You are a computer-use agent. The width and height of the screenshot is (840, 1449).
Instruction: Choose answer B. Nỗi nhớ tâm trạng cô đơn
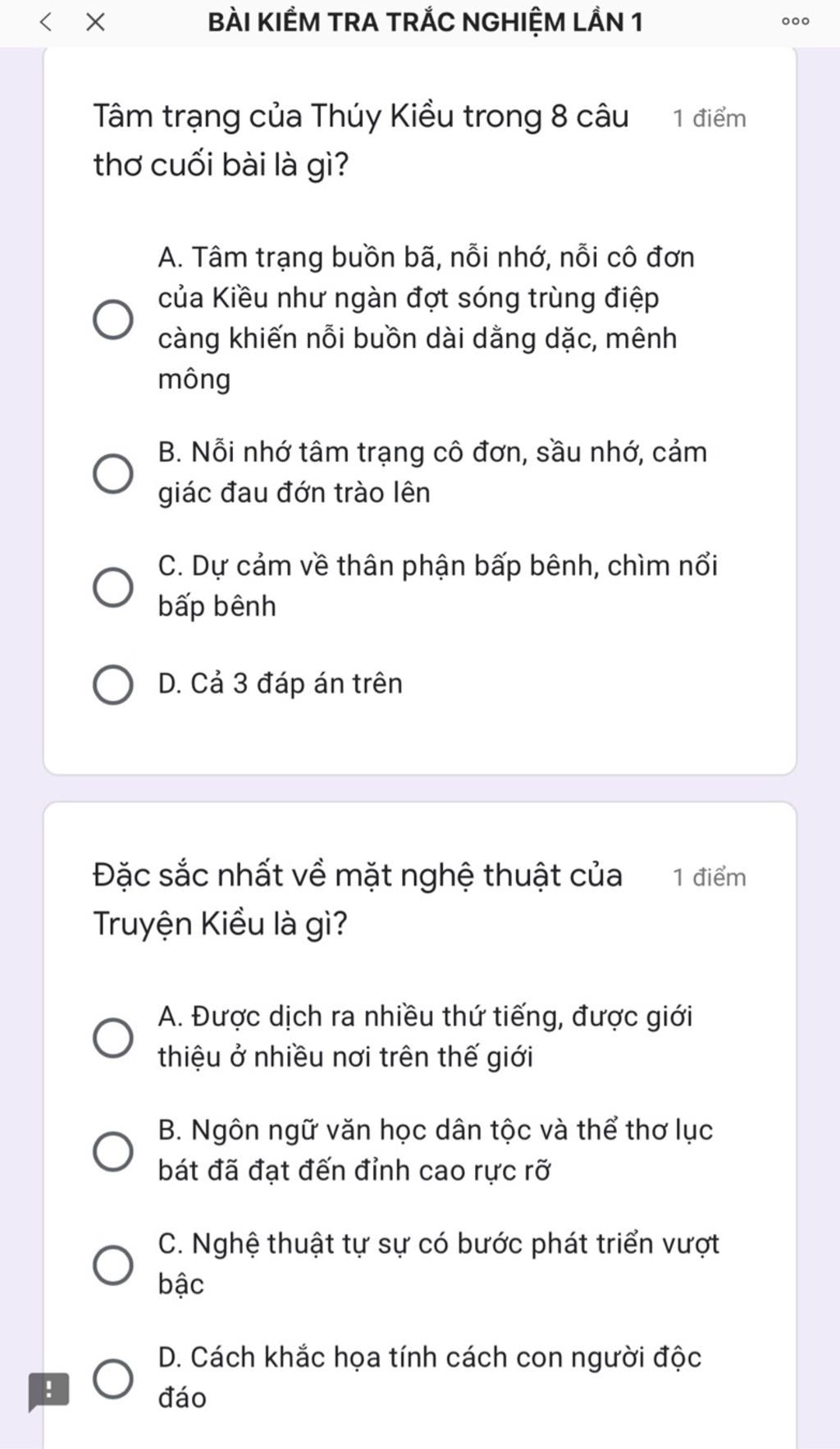113,473
